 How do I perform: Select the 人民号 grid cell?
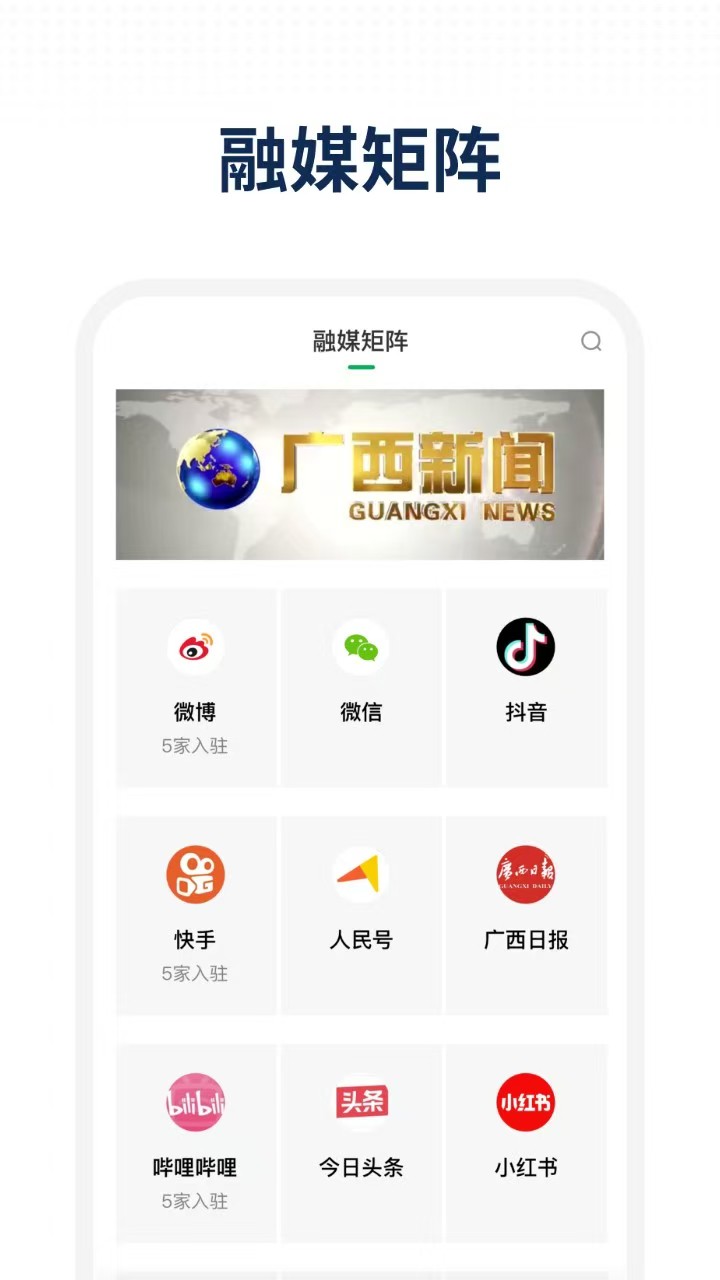360,914
